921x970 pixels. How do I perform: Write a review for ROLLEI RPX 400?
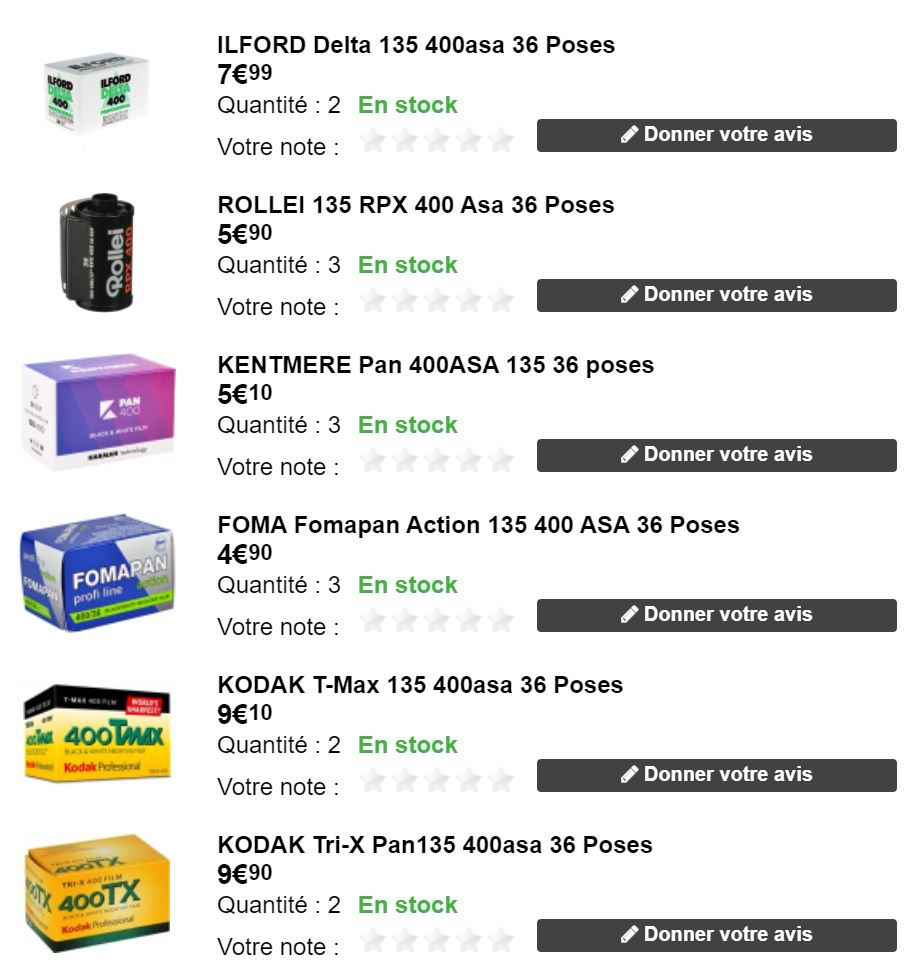click(x=716, y=295)
